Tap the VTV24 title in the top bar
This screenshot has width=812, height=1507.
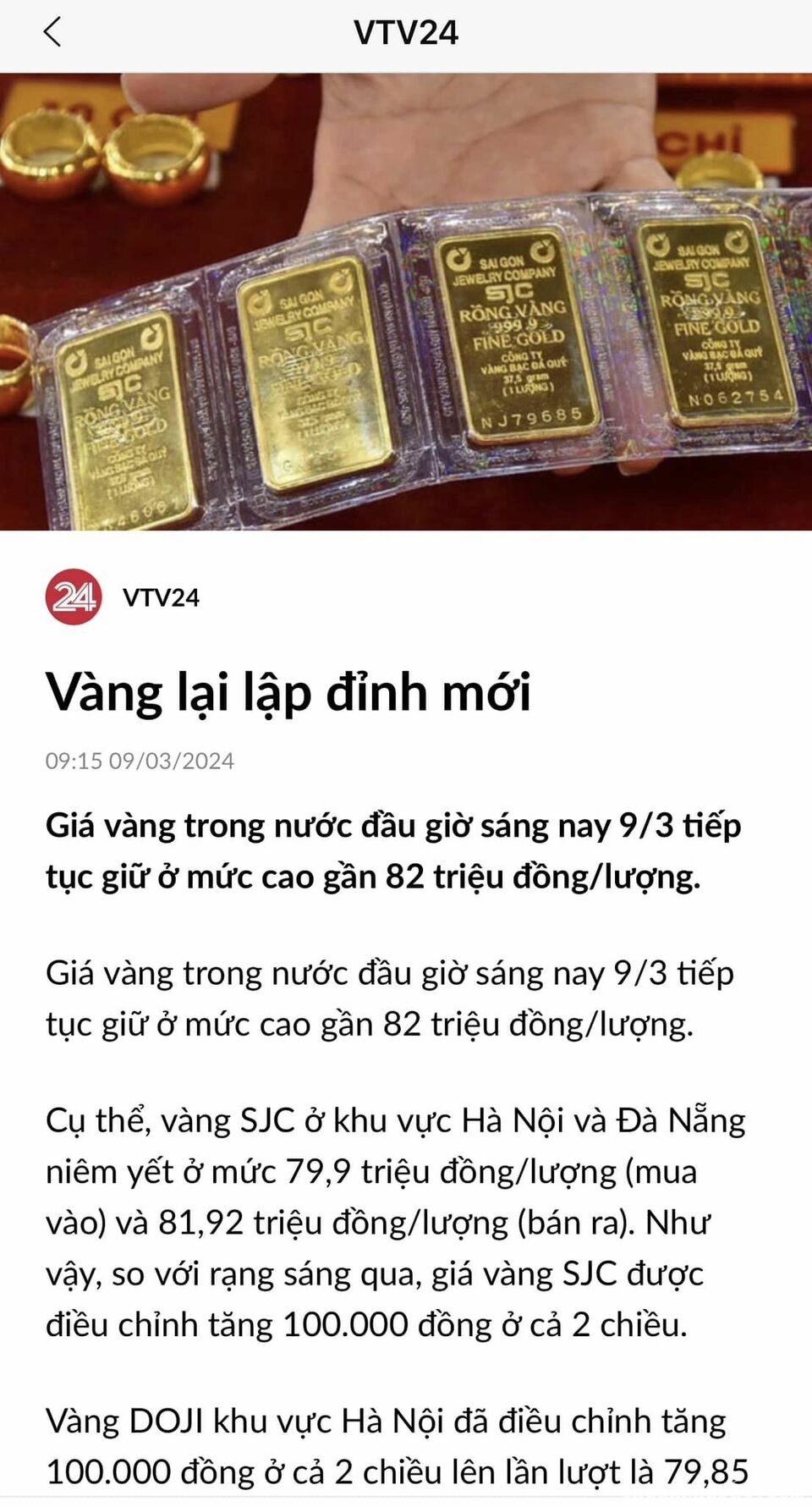(x=405, y=32)
